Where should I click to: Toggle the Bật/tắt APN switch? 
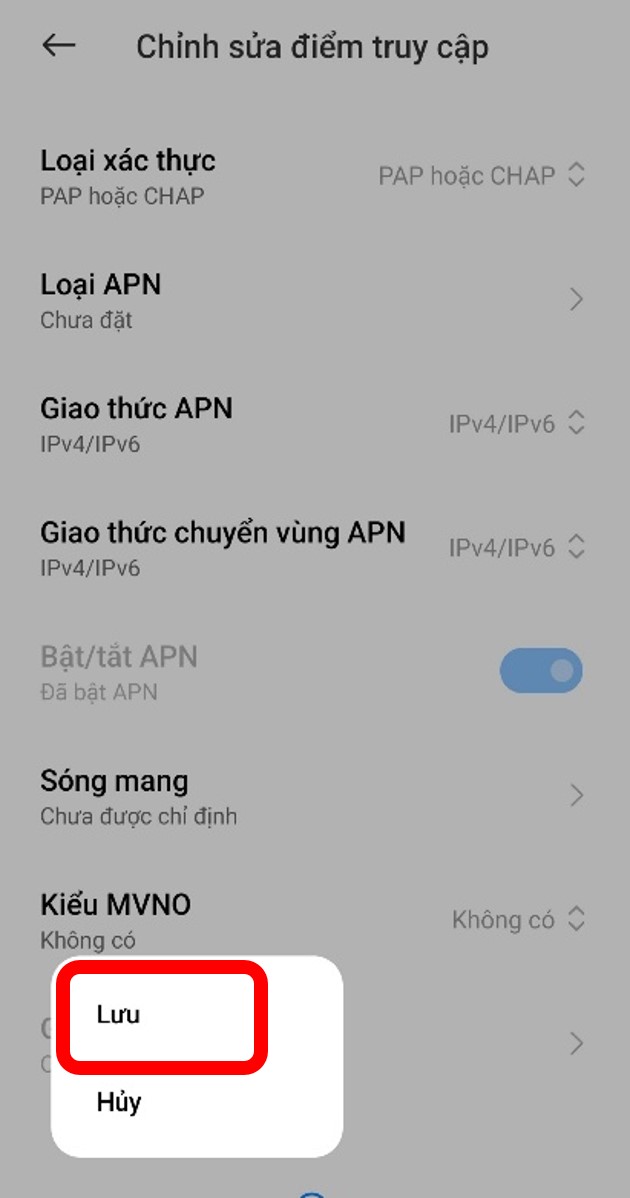click(x=541, y=671)
